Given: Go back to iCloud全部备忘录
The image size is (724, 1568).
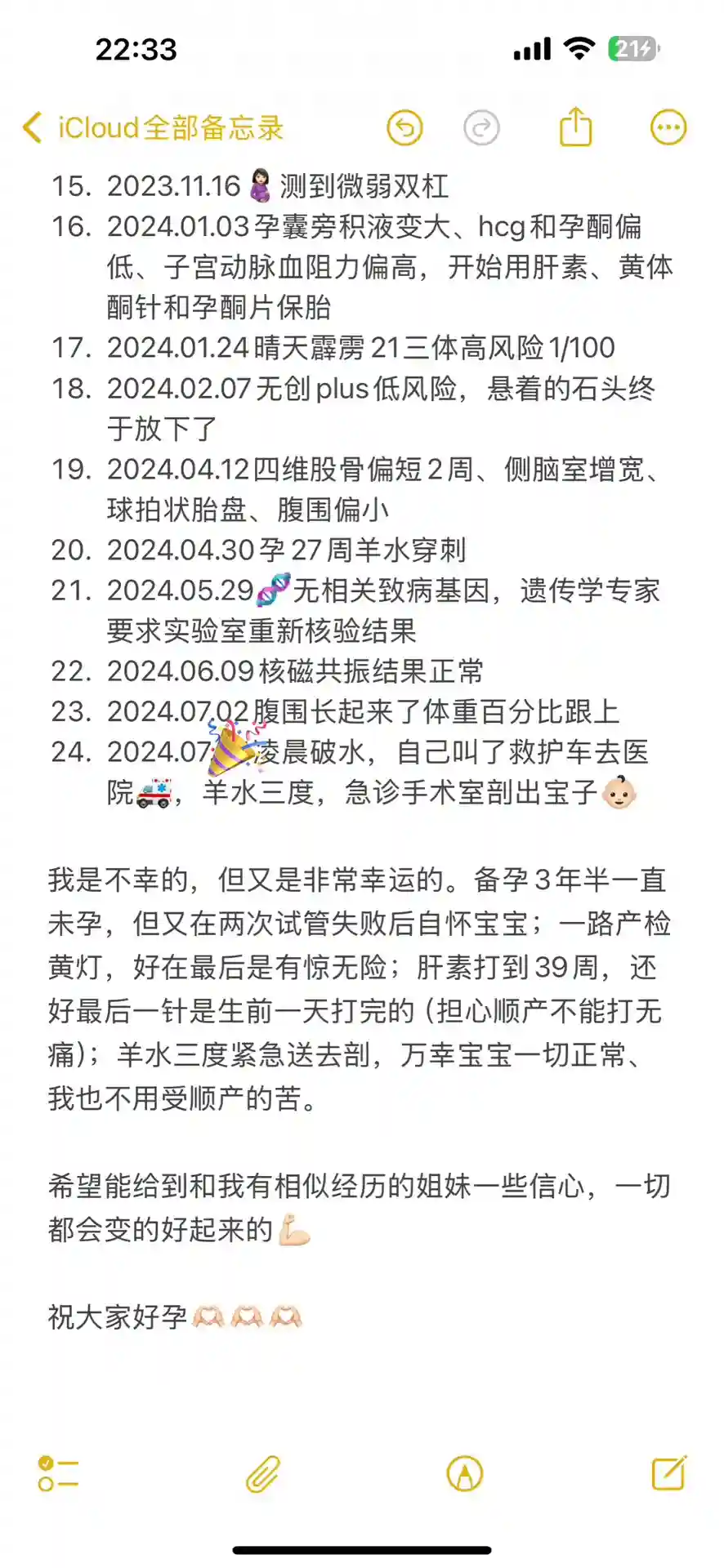Looking at the screenshot, I should point(151,128).
